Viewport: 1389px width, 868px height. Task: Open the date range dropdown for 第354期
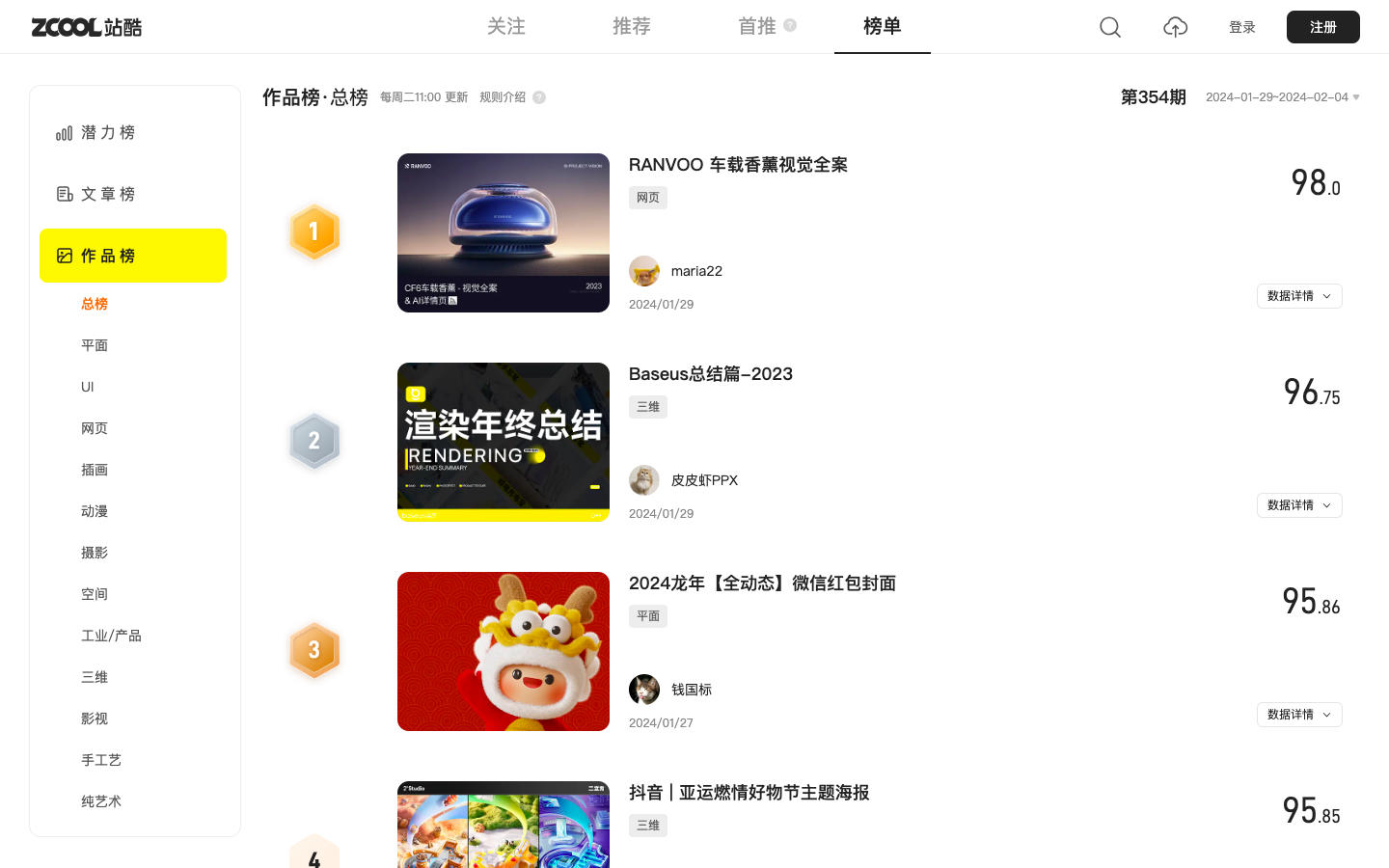point(1282,97)
